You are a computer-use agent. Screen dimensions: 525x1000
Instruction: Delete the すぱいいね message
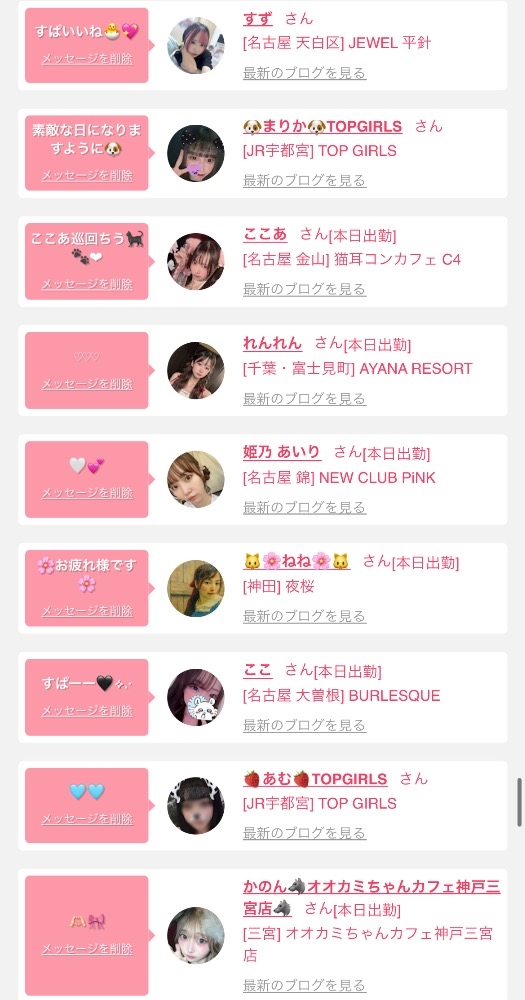pos(87,59)
